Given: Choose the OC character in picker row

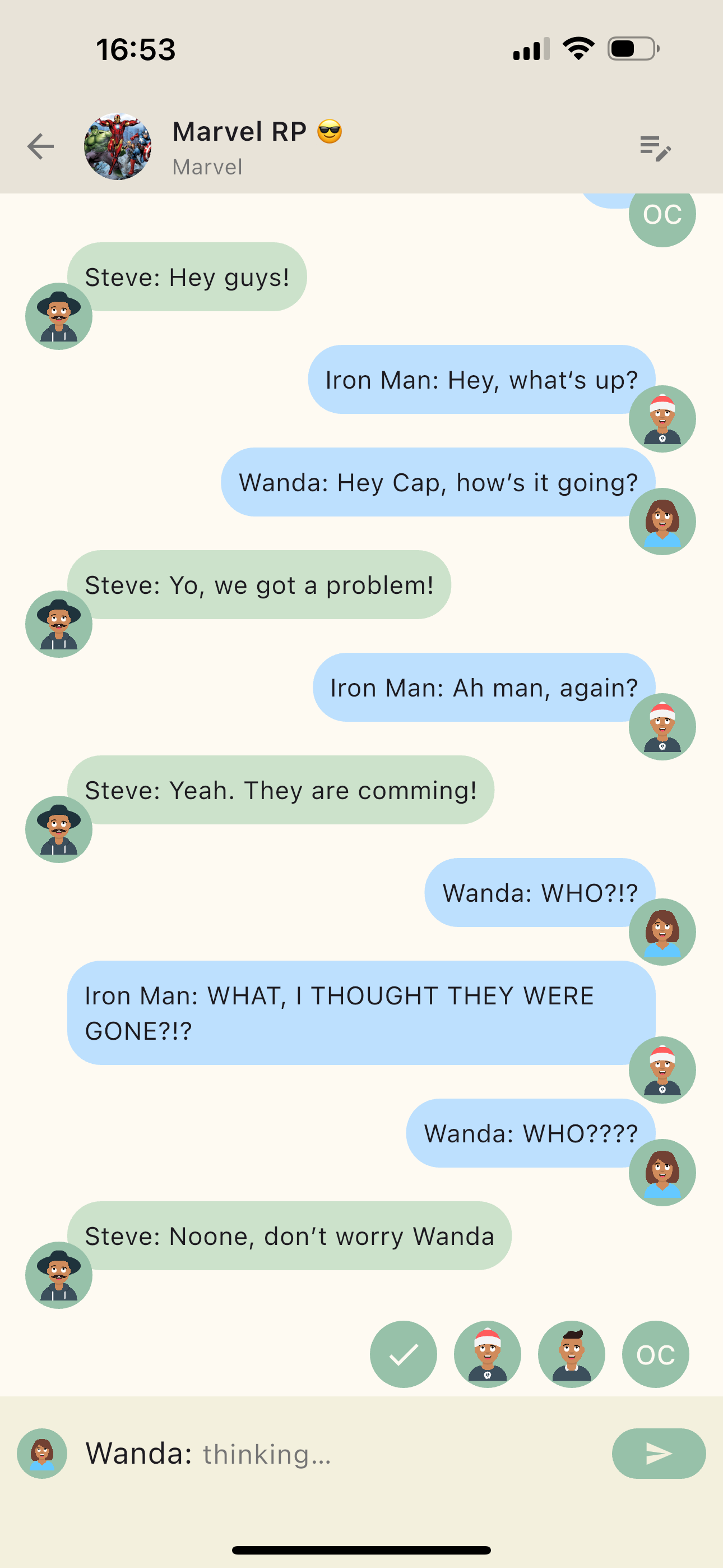Looking at the screenshot, I should [655, 1354].
